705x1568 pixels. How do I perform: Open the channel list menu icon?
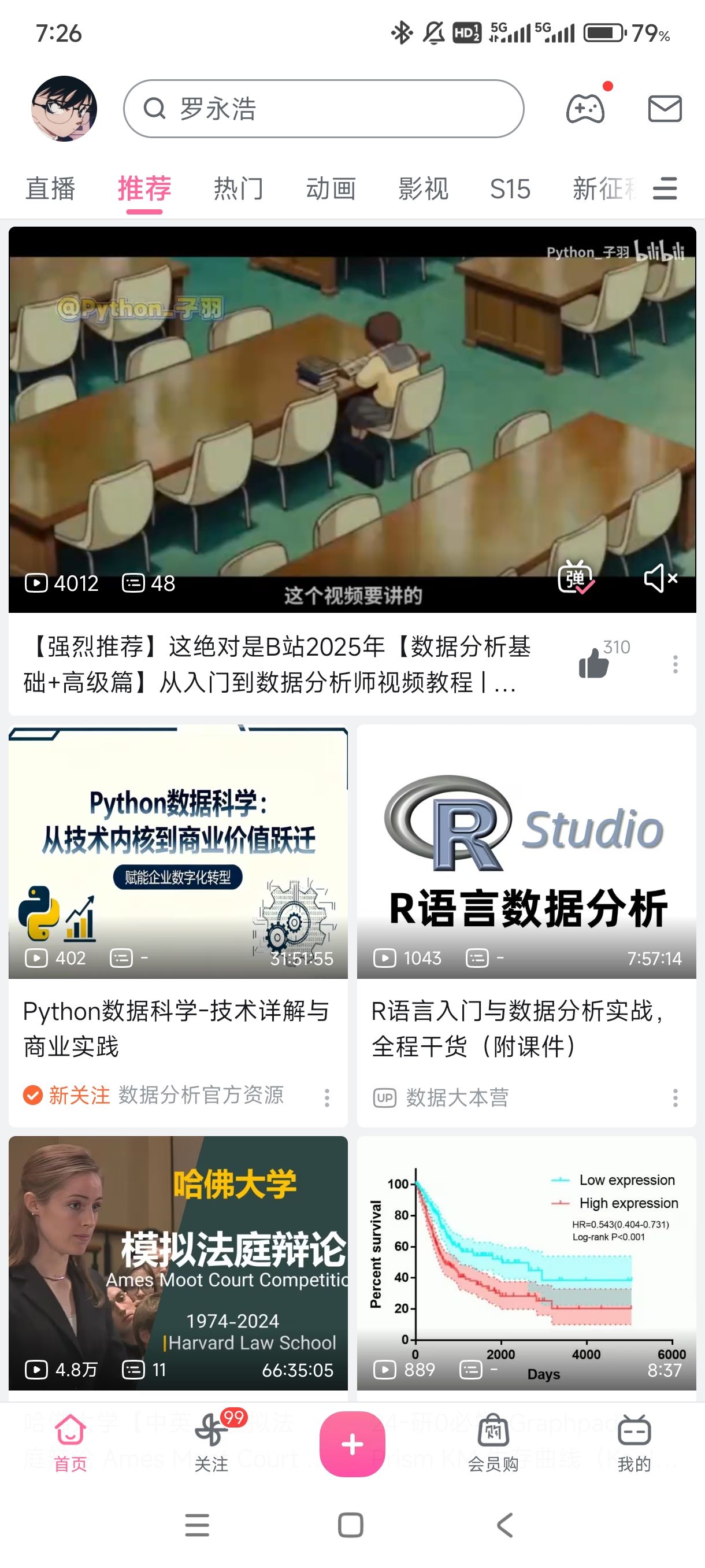coord(665,188)
